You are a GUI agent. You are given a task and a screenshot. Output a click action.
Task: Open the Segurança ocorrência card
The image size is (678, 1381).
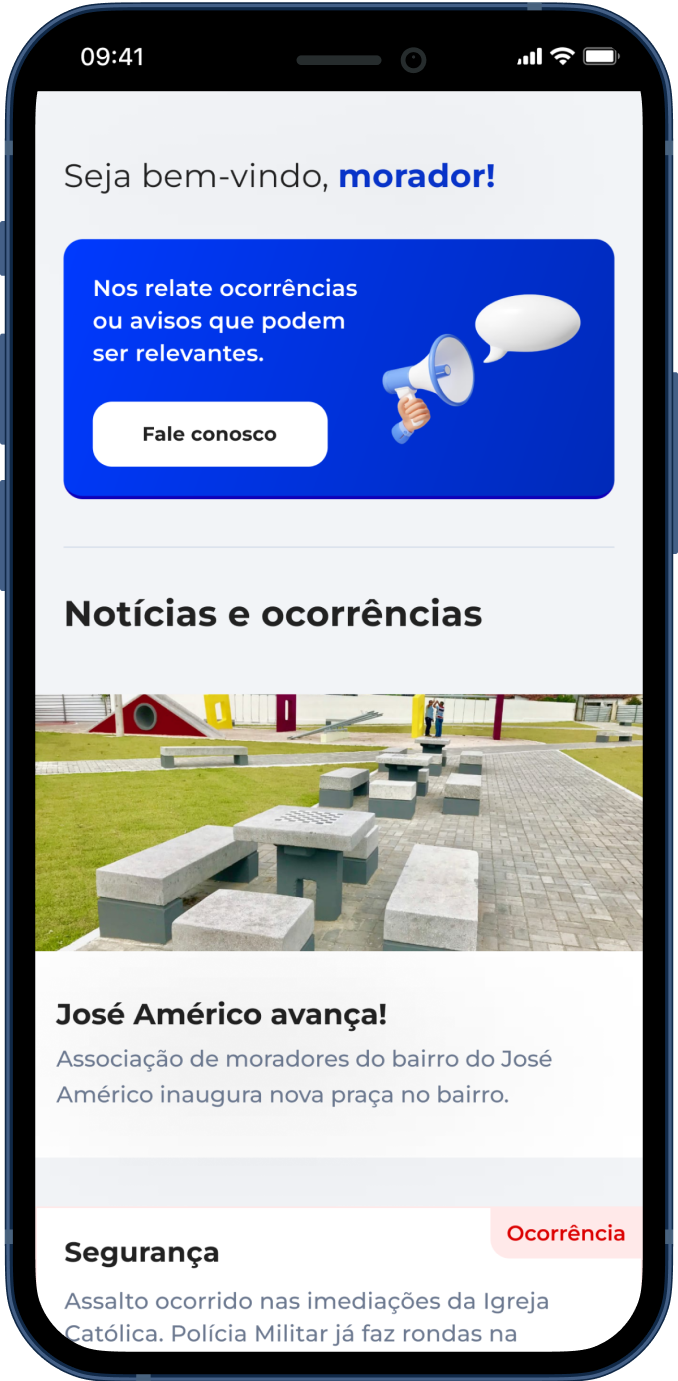[x=339, y=1279]
